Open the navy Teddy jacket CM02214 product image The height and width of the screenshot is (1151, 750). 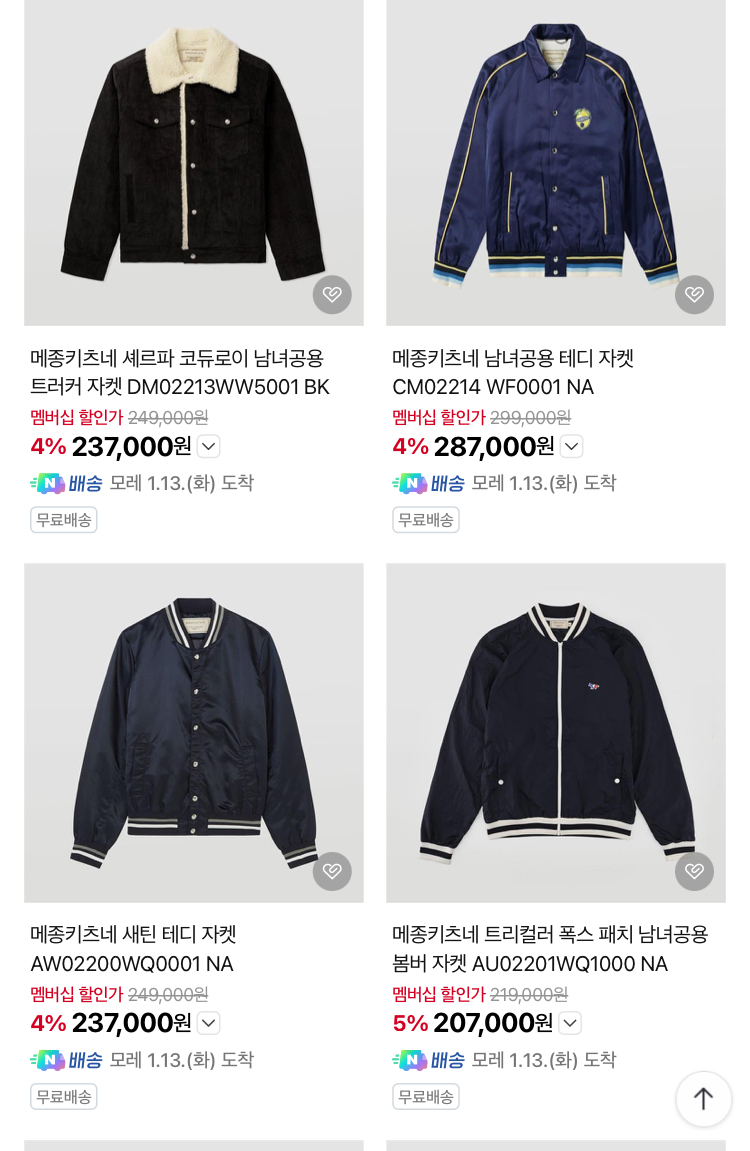[x=556, y=160]
